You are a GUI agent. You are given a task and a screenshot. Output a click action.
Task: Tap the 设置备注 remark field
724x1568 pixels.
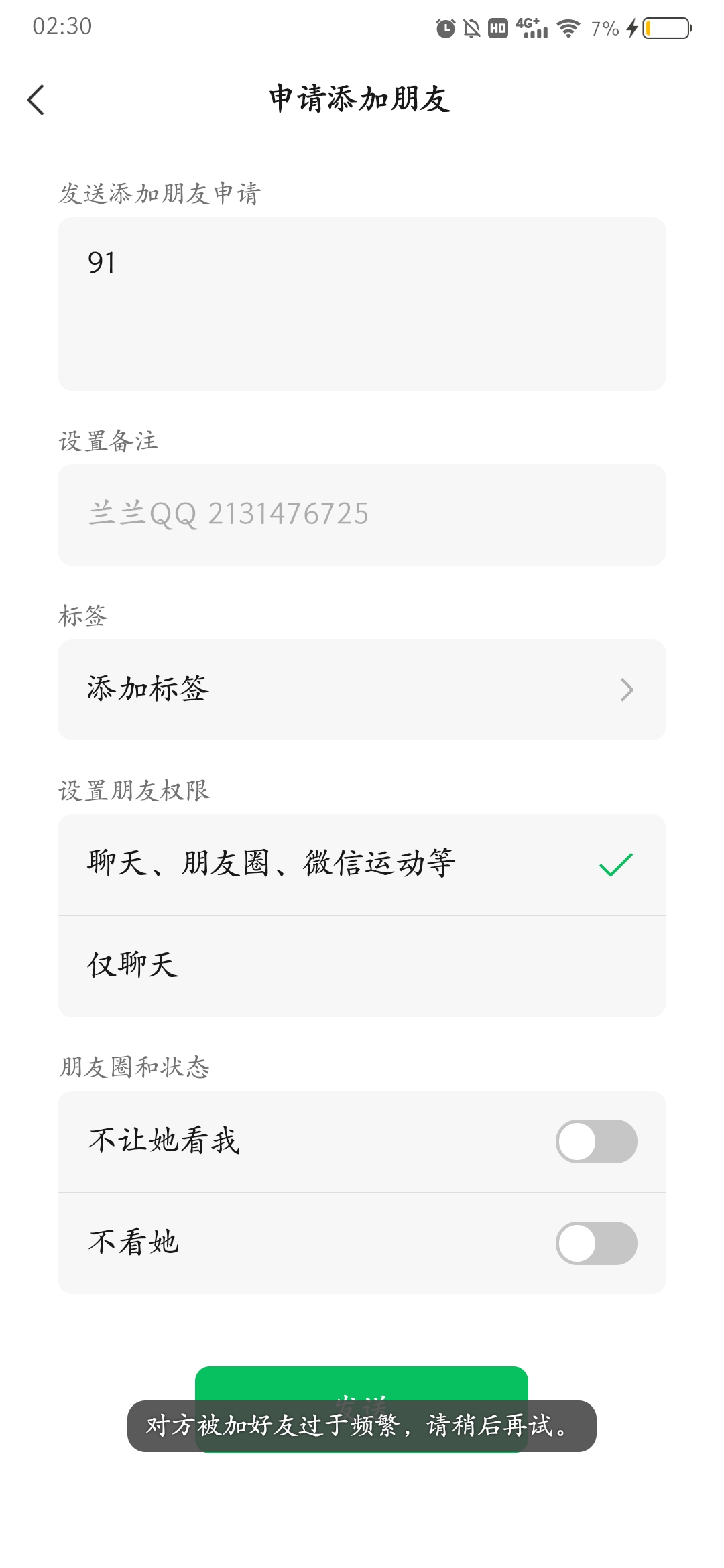[x=361, y=515]
